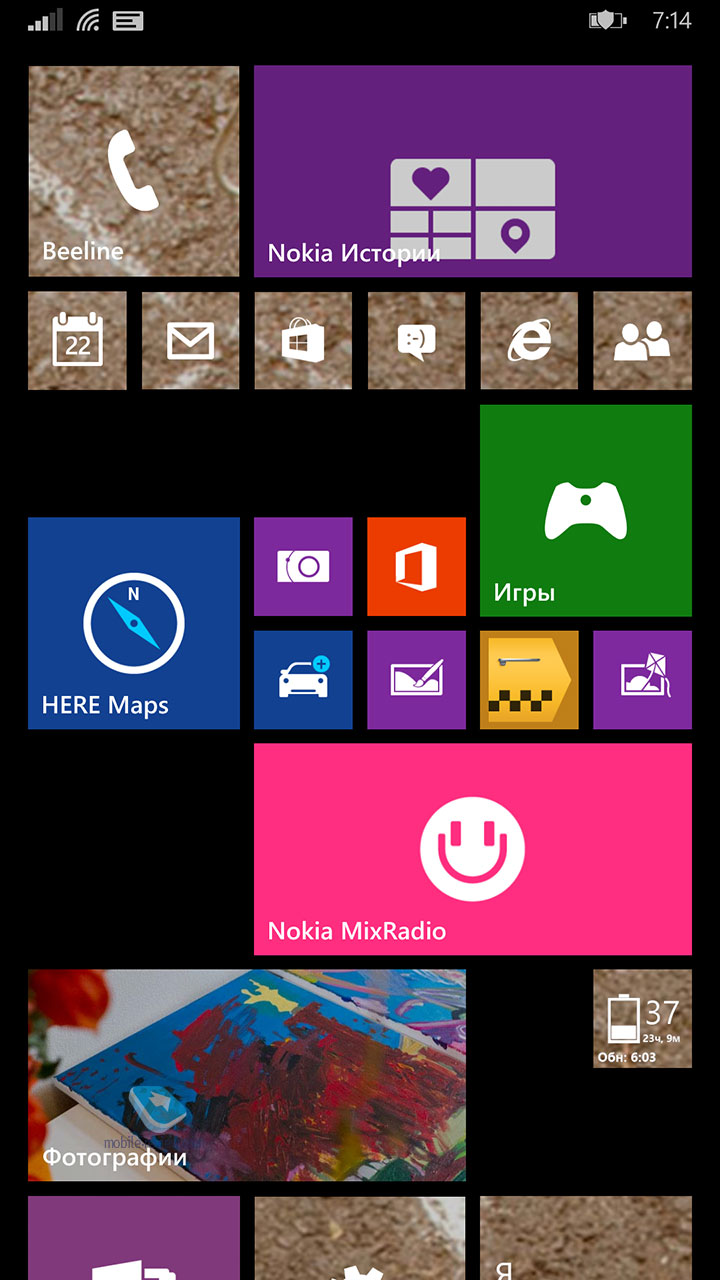720x1280 pixels.
Task: Open the purple drawing pen tile
Action: tap(416, 680)
